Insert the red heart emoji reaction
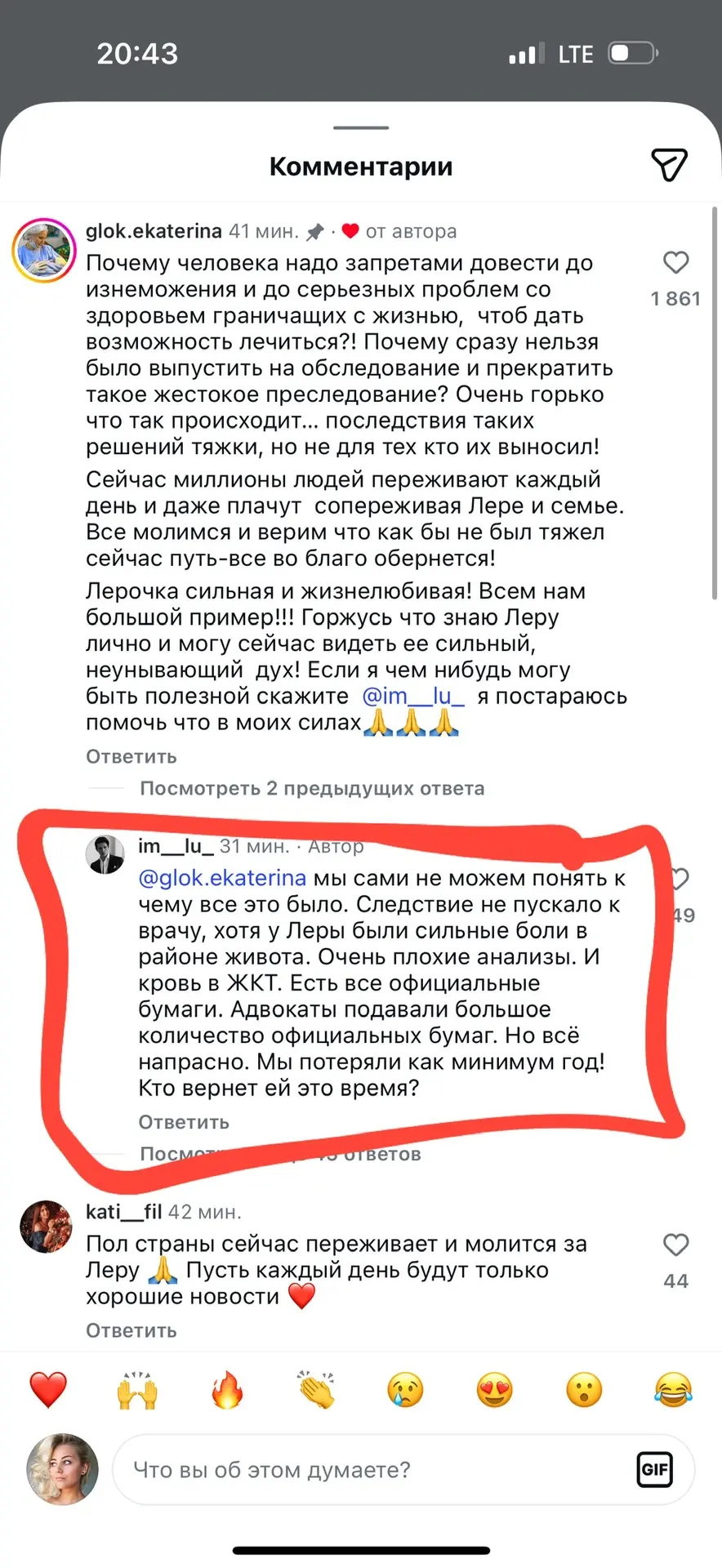 [x=48, y=1390]
